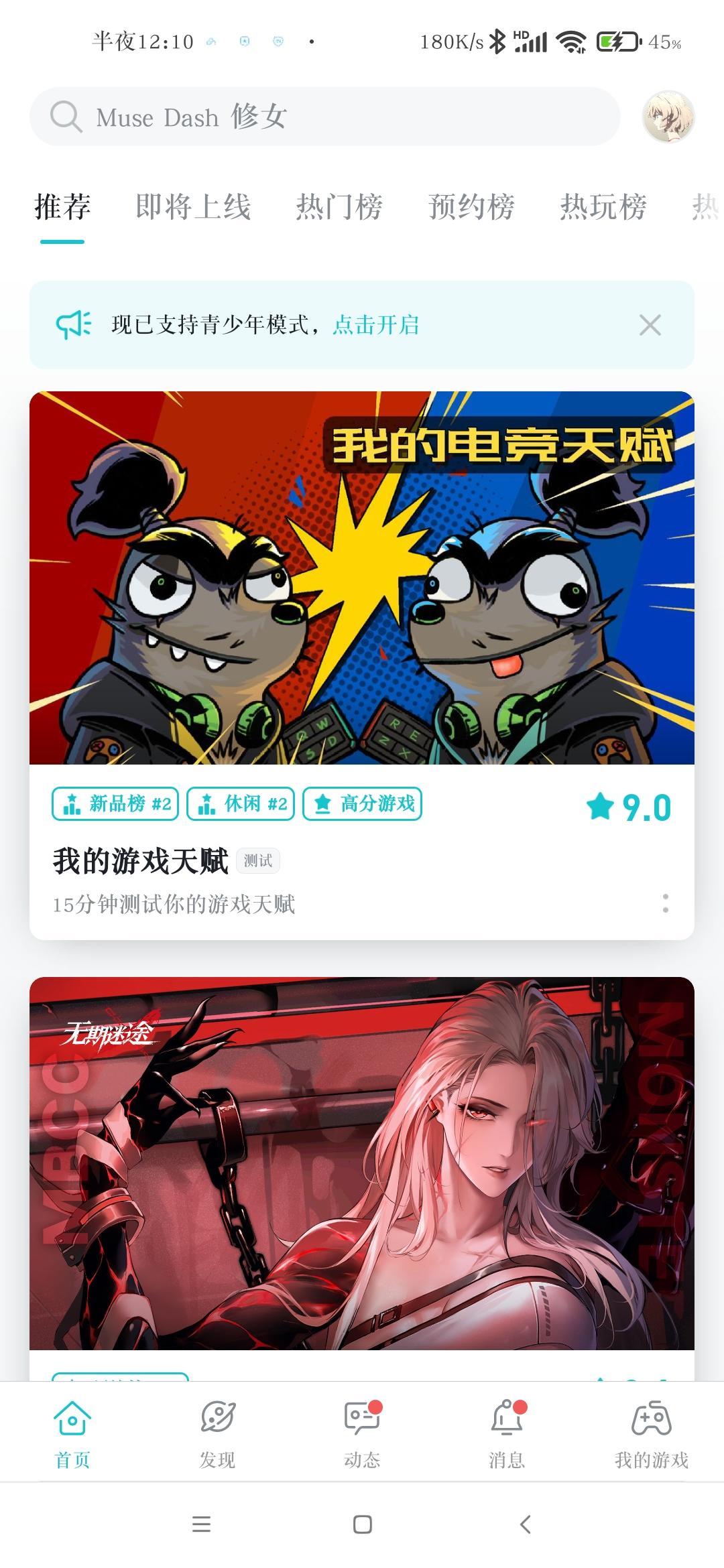Select the 休闲 #2 category tag
Viewport: 724px width, 1568px height.
click(x=241, y=804)
